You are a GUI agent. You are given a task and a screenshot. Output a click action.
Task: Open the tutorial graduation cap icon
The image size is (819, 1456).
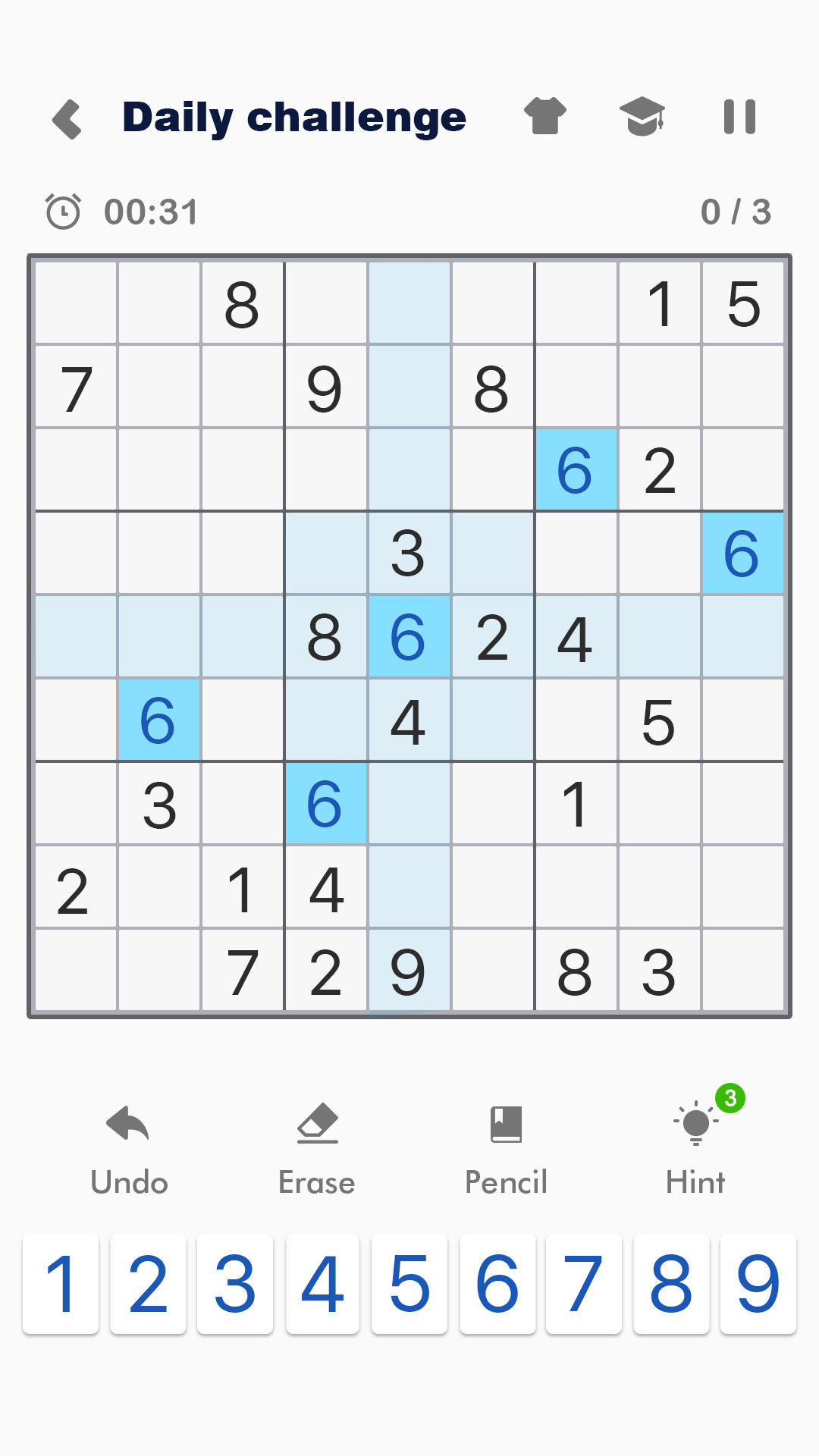(642, 117)
